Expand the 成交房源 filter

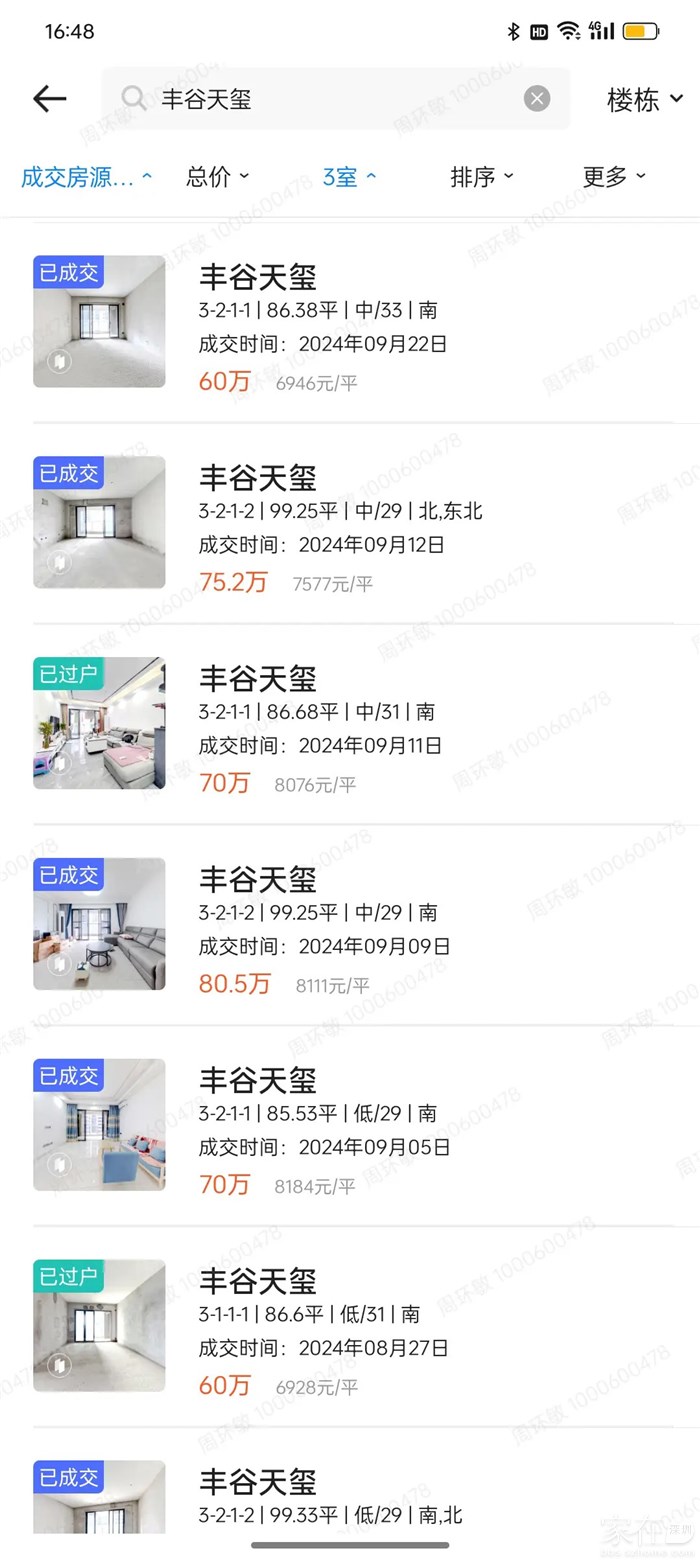tap(86, 177)
